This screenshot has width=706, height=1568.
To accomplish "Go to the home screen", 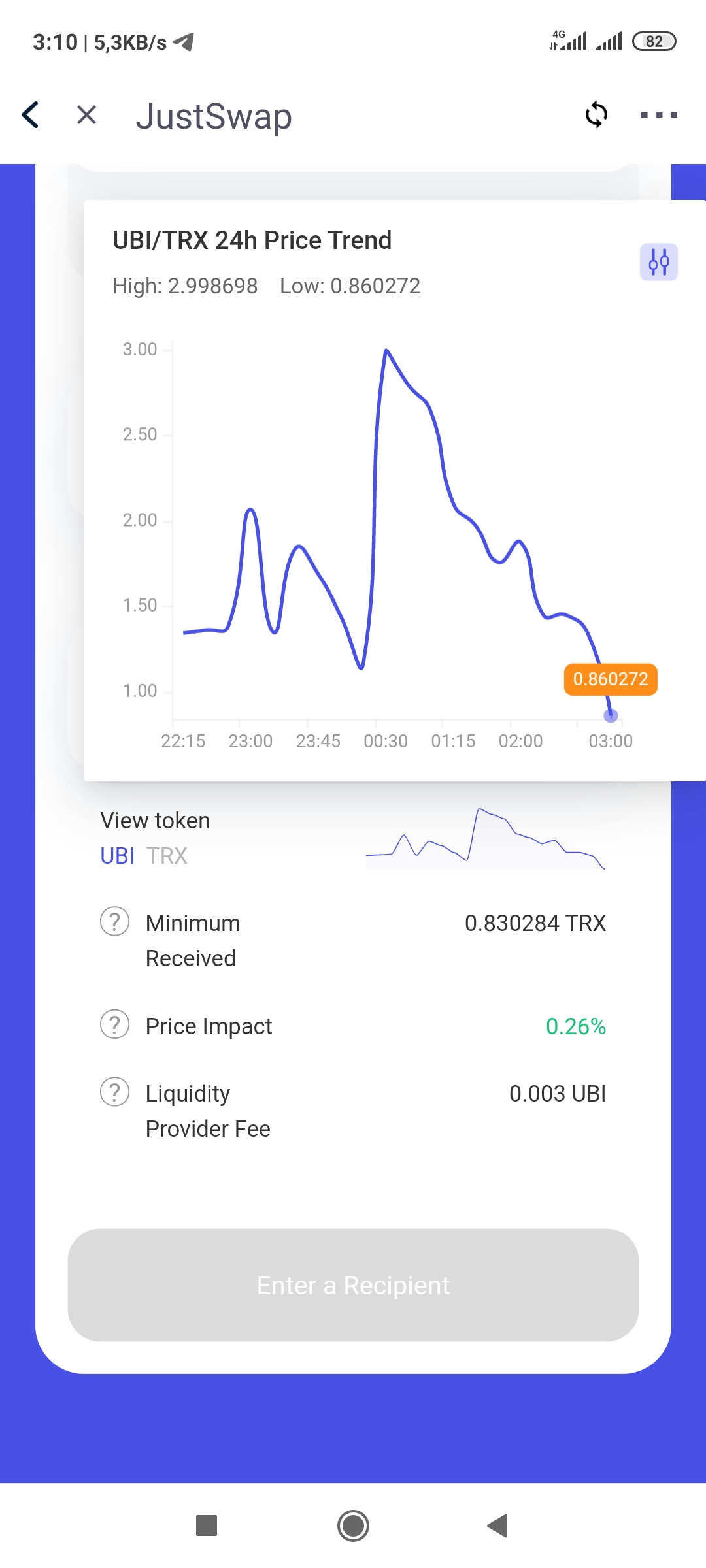I will pyautogui.click(x=353, y=1526).
